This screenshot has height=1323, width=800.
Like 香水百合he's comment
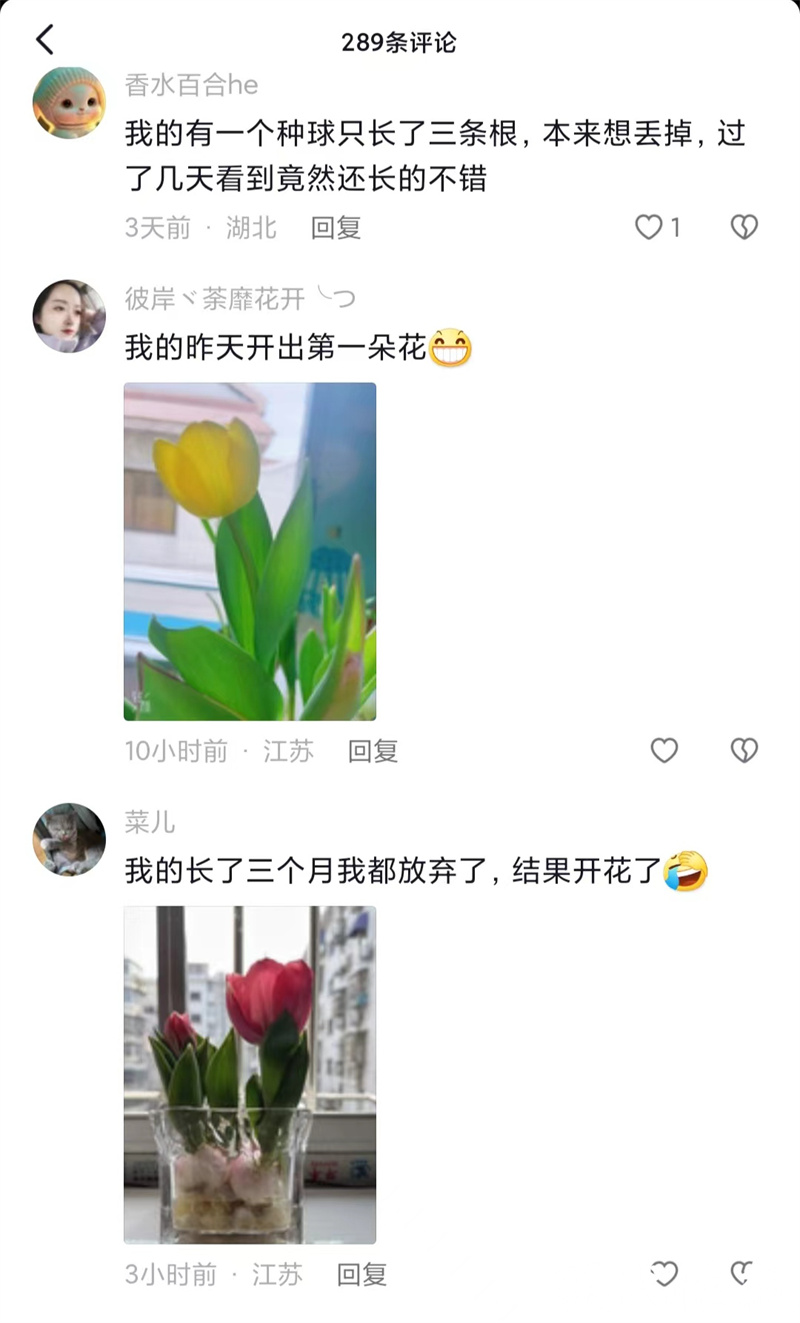650,228
